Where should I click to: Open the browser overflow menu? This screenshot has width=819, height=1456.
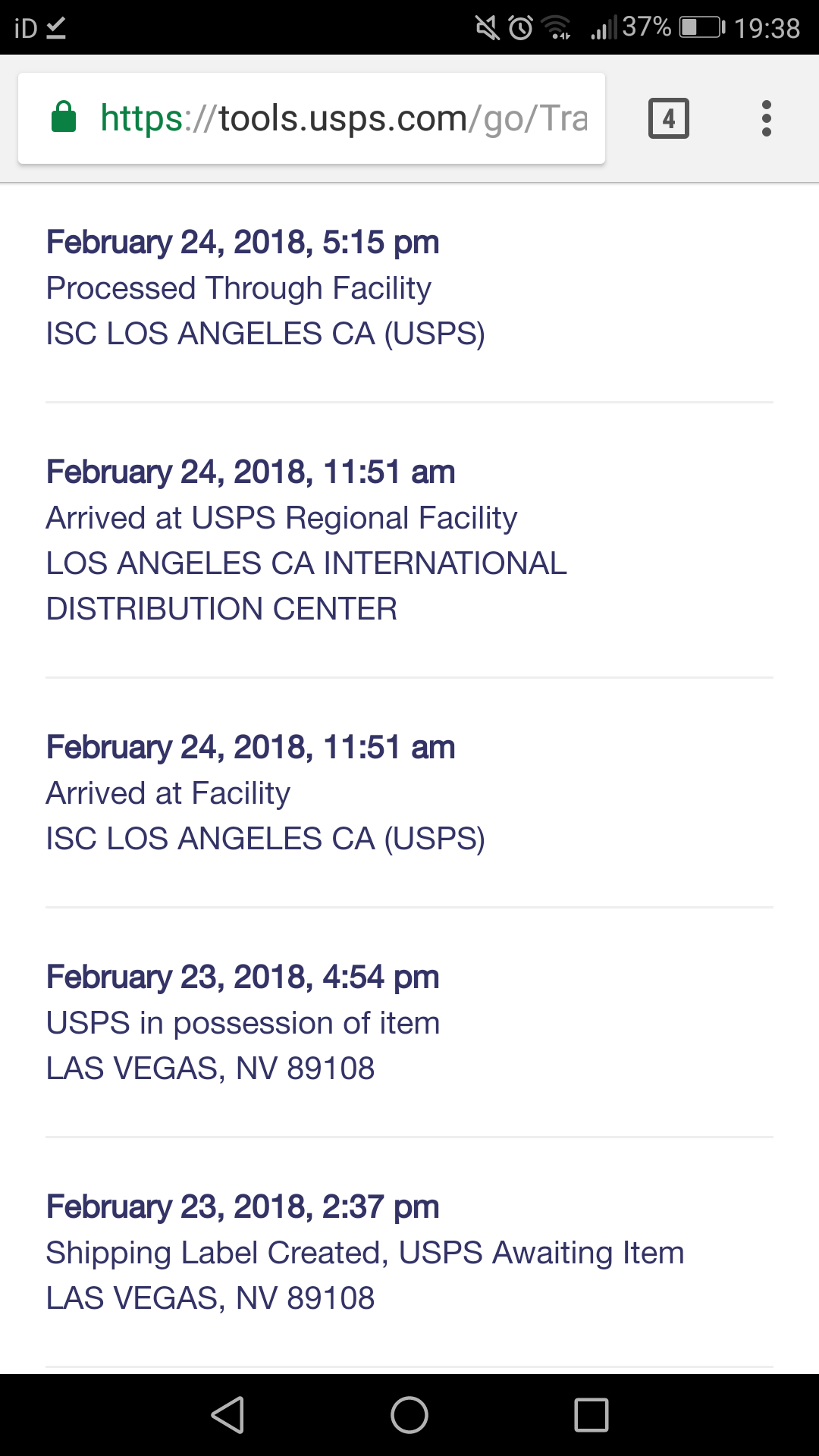pos(766,118)
